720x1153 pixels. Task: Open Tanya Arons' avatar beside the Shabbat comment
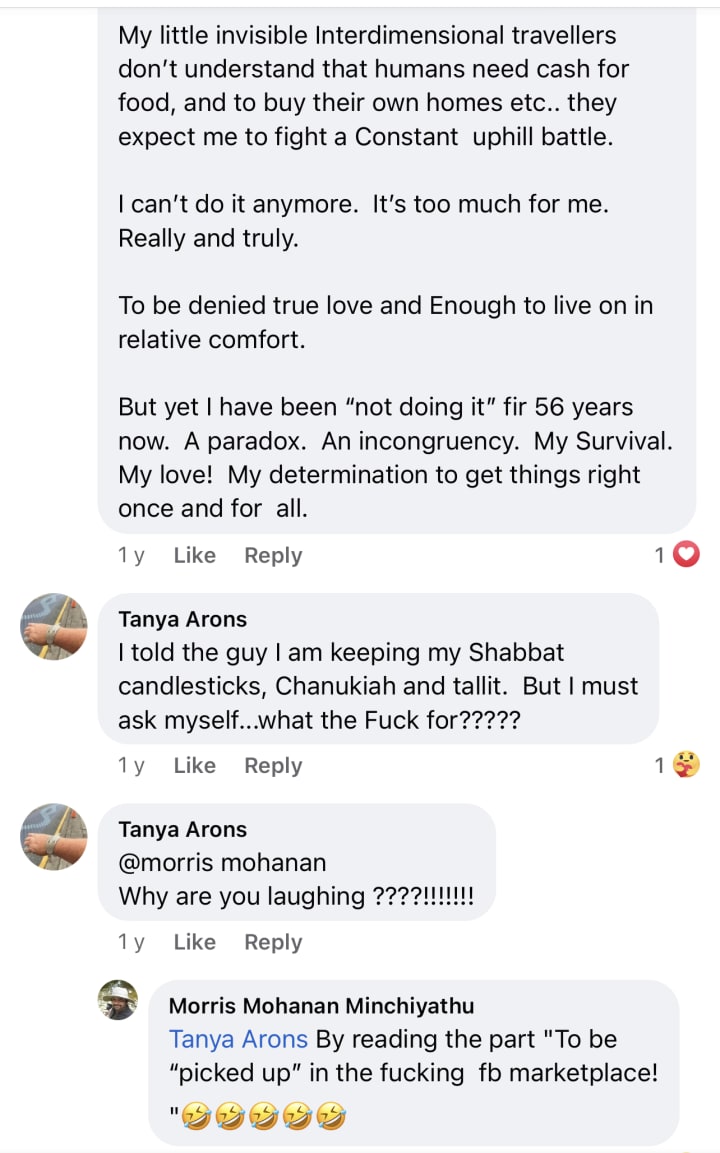54,627
